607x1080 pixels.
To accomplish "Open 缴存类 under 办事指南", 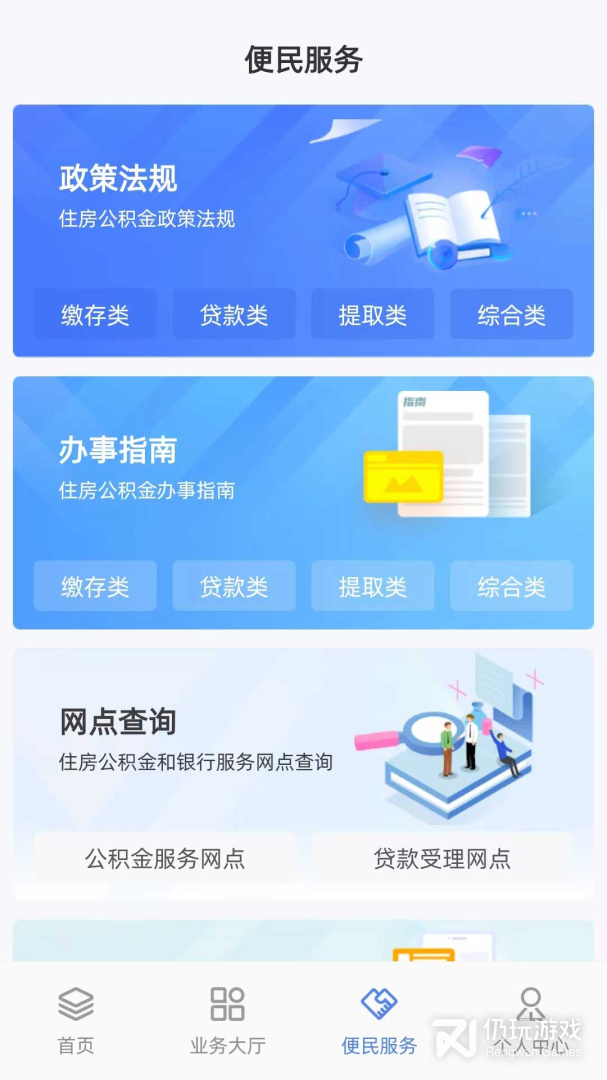I will pos(95,586).
